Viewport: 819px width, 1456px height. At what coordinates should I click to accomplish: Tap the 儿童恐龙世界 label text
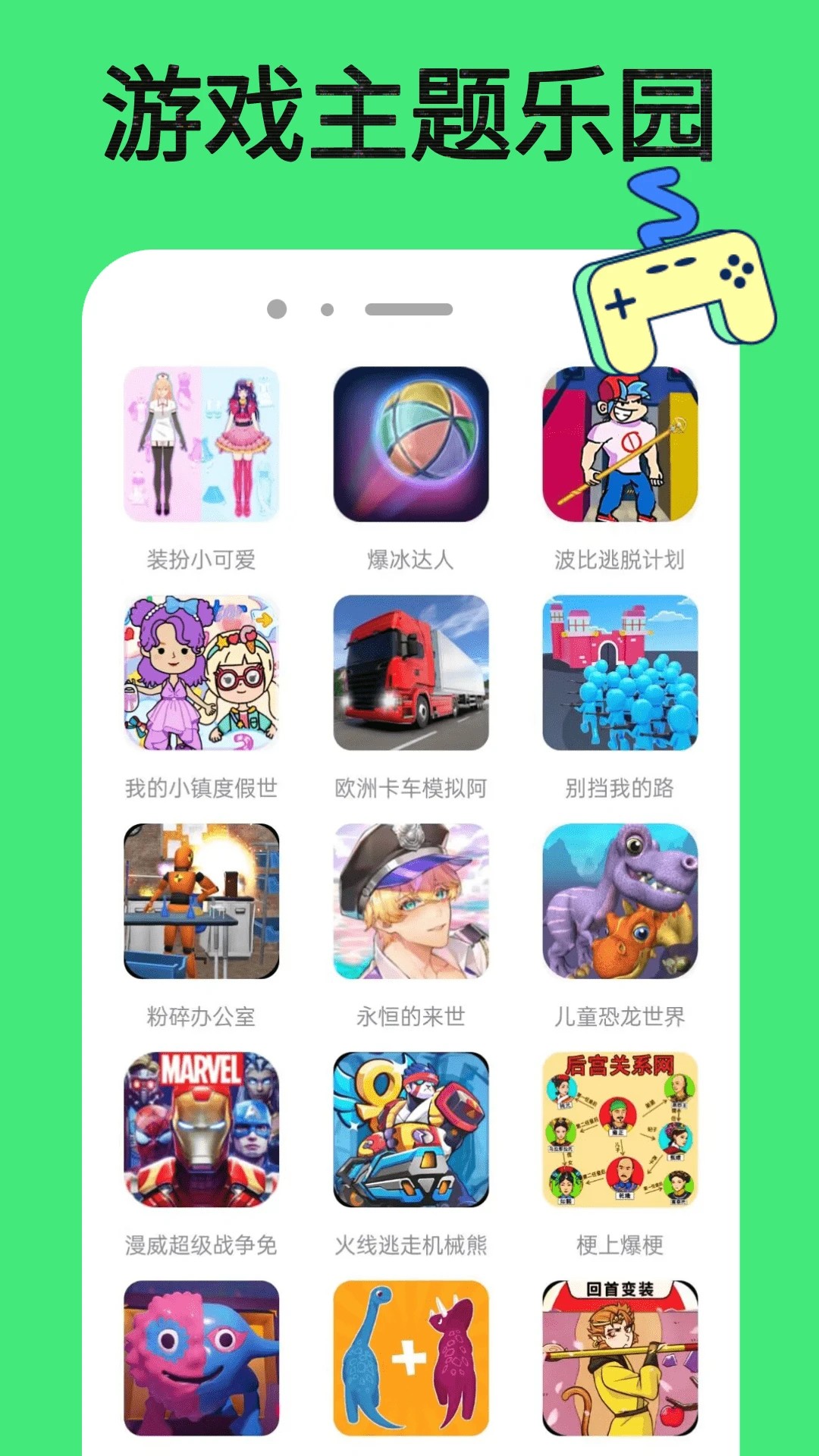tap(618, 1018)
